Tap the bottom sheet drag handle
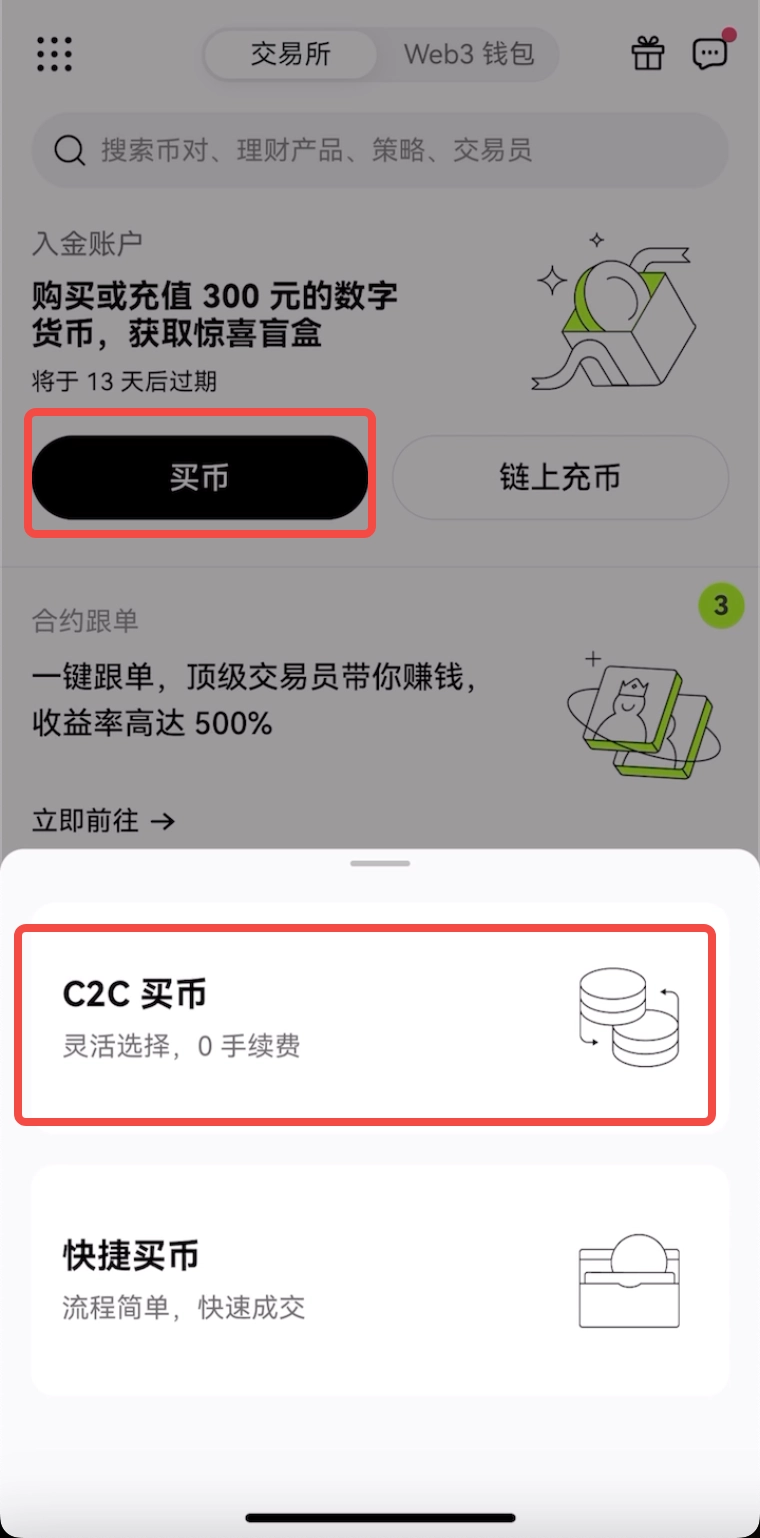The image size is (760, 1538). pos(380,863)
